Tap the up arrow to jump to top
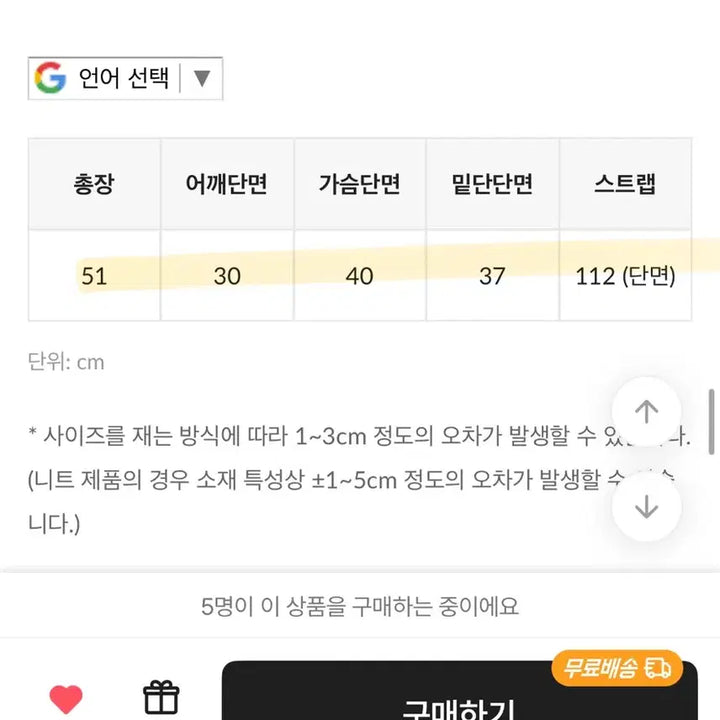 pos(647,412)
